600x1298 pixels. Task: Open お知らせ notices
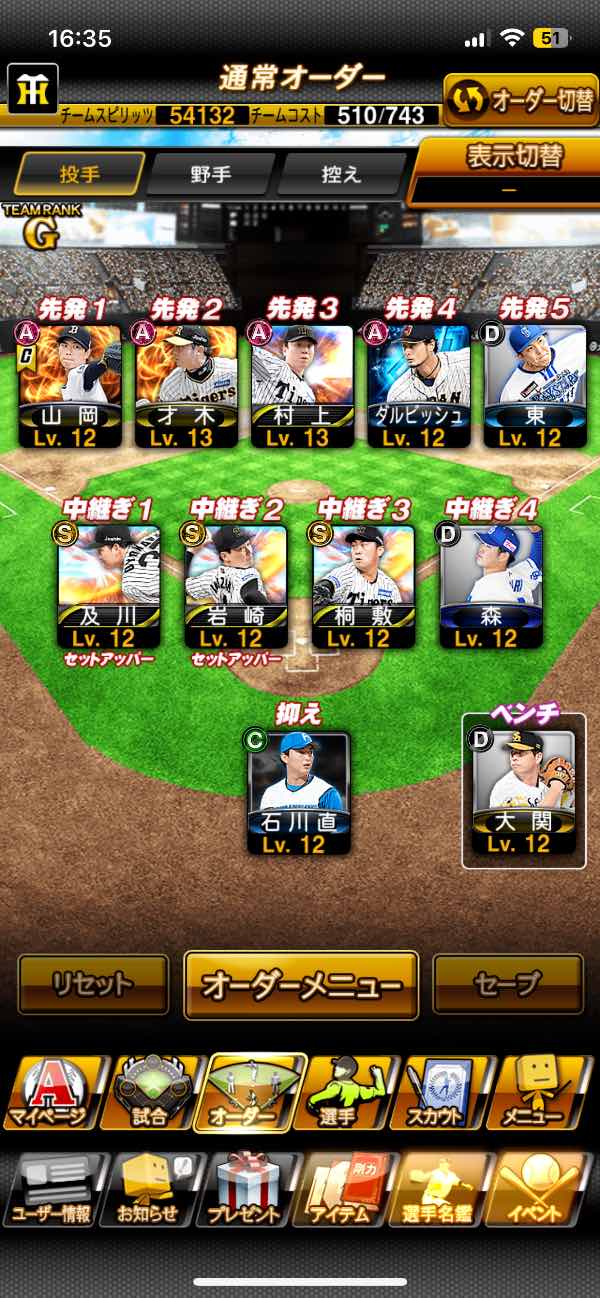pyautogui.click(x=150, y=1190)
